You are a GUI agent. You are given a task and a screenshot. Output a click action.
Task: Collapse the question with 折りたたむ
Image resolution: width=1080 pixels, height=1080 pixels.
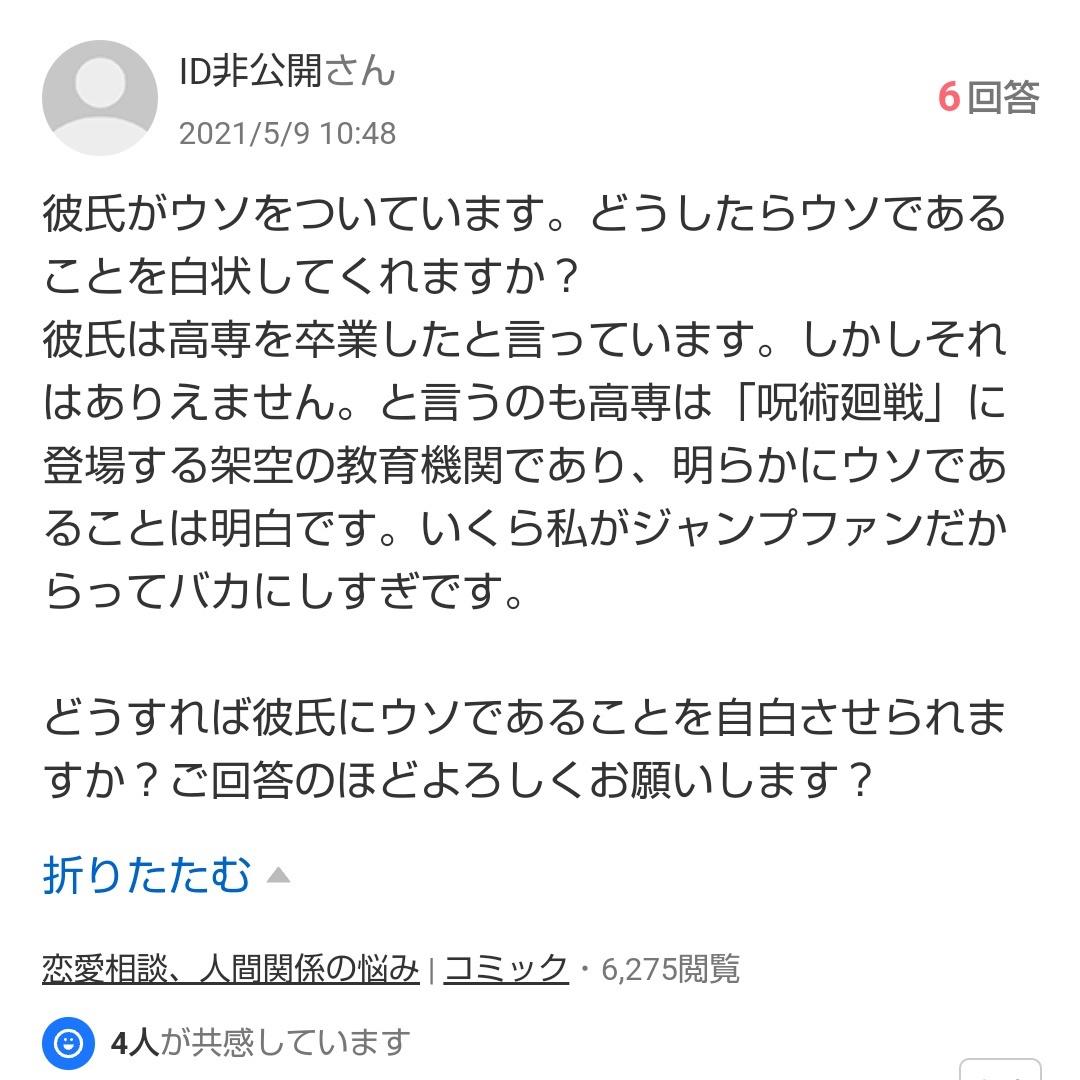[x=165, y=875]
